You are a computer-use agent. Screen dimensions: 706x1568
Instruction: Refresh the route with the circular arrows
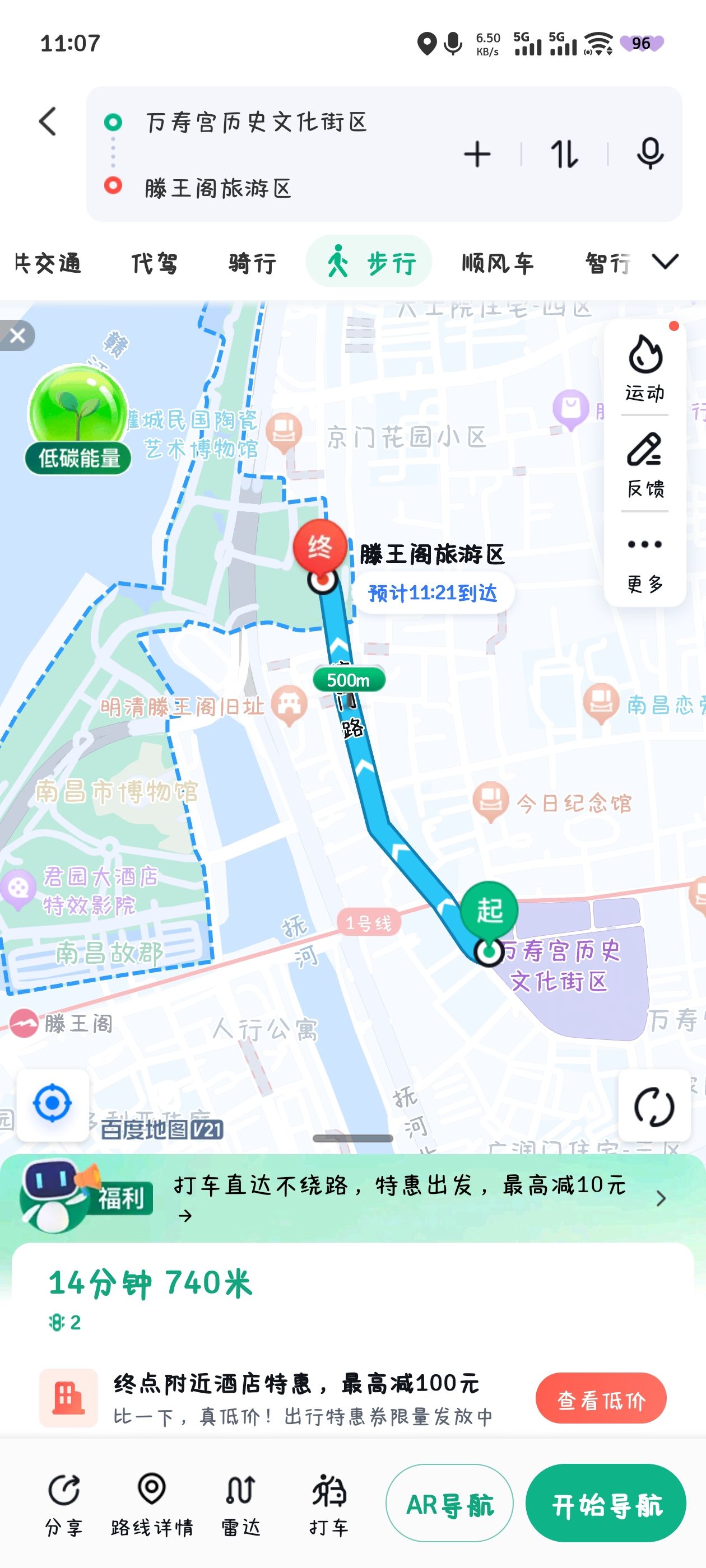(x=654, y=1105)
